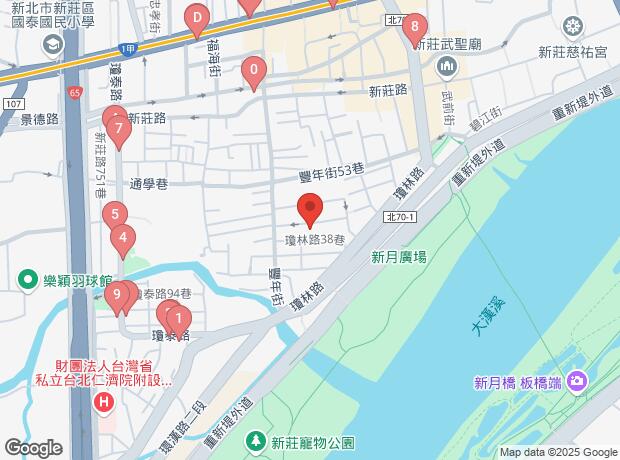
Task: Open the 新莊武聖廟 place icon
Action: 446,68
